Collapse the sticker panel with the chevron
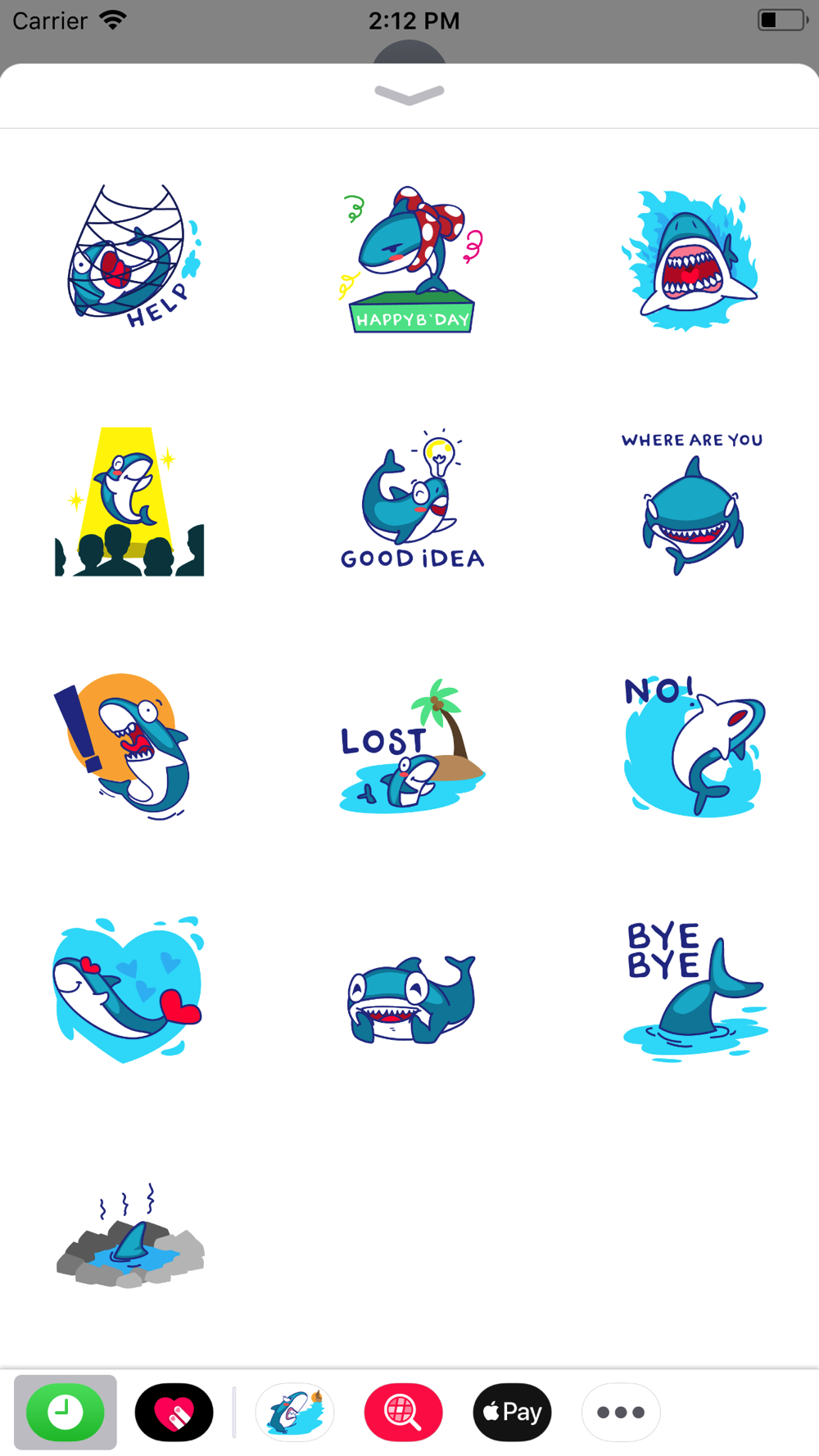Viewport: 819px width, 1456px height. point(409,94)
